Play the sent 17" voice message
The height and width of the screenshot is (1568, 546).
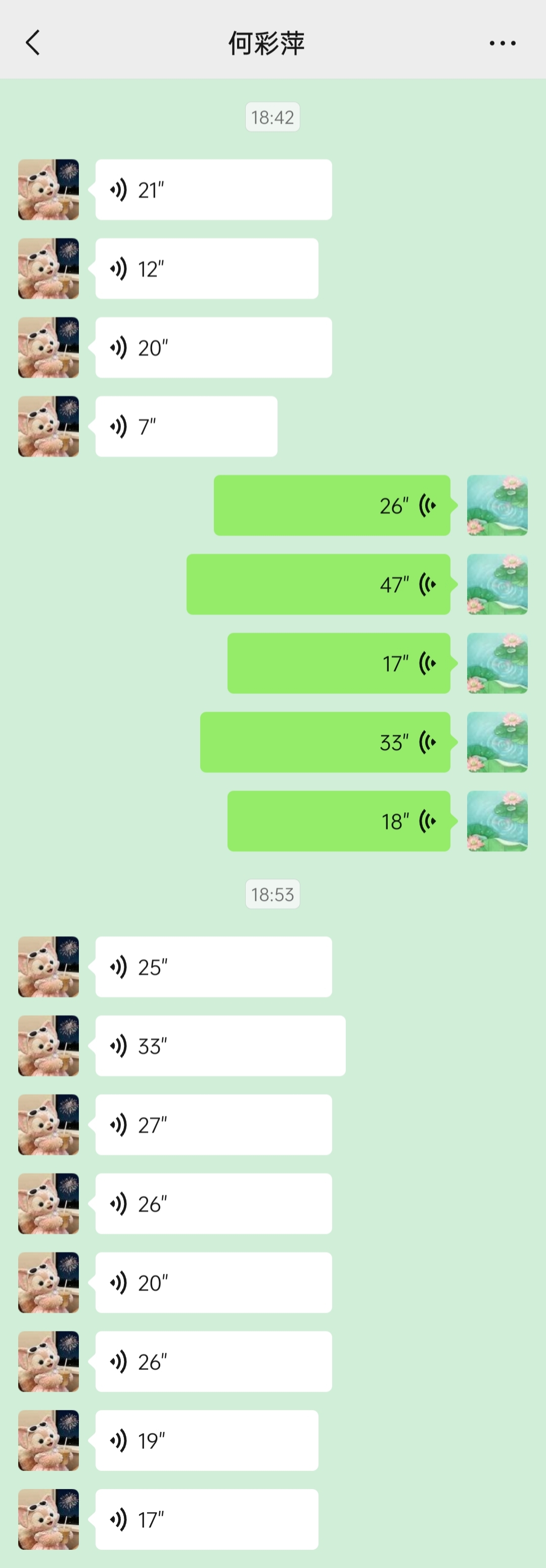(338, 664)
